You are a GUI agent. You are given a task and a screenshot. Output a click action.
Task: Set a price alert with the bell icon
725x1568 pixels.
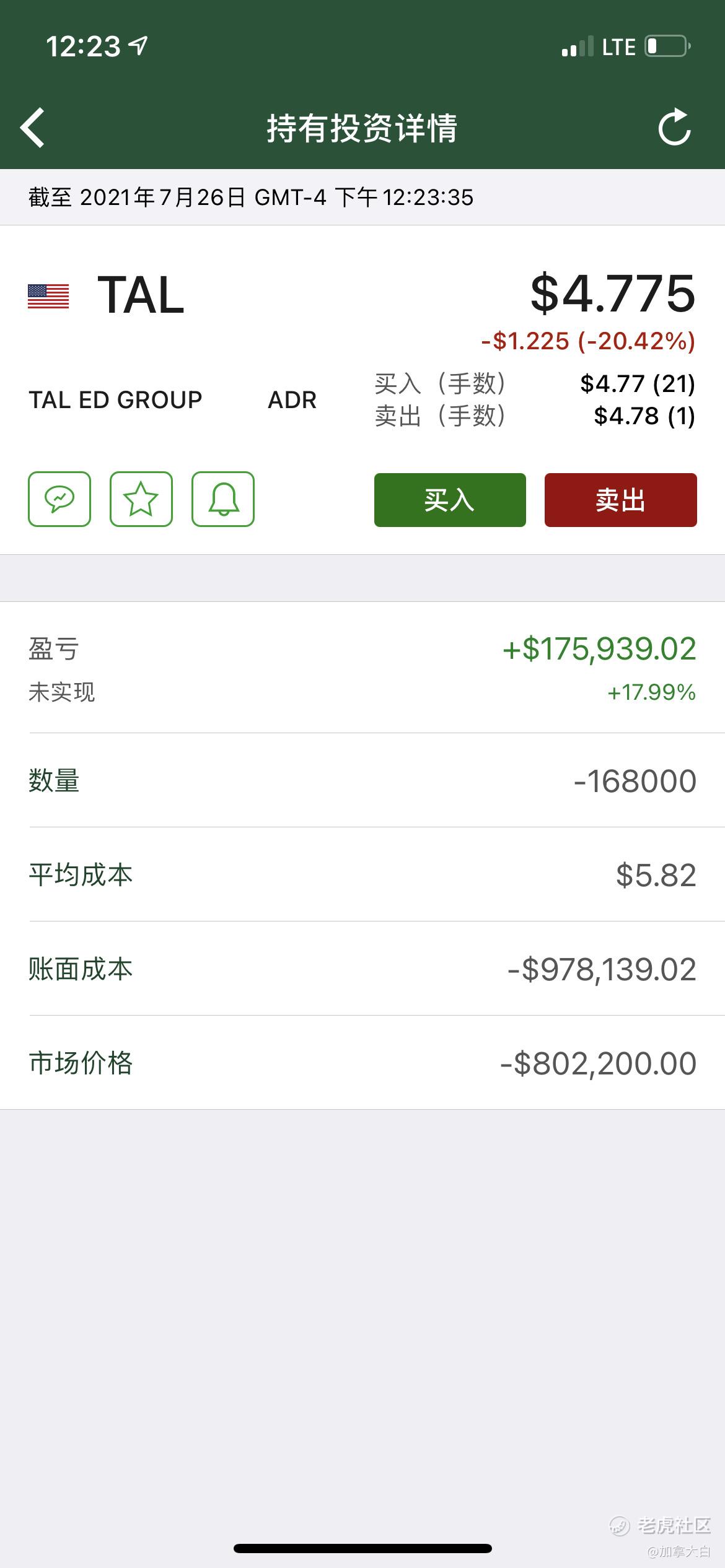223,499
